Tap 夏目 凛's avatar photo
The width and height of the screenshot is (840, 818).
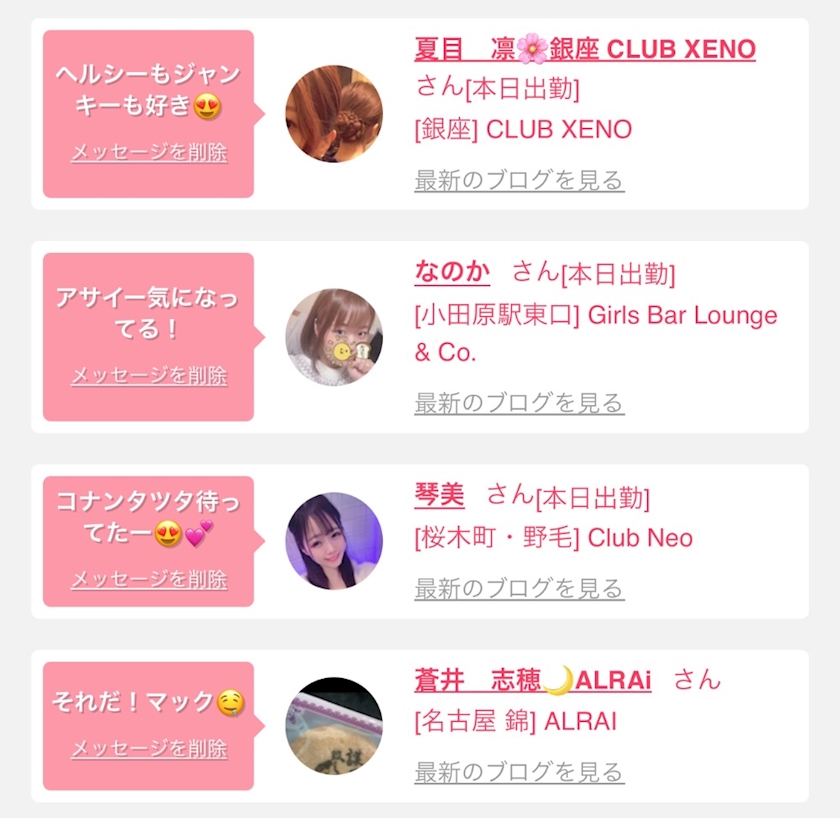pyautogui.click(x=334, y=114)
